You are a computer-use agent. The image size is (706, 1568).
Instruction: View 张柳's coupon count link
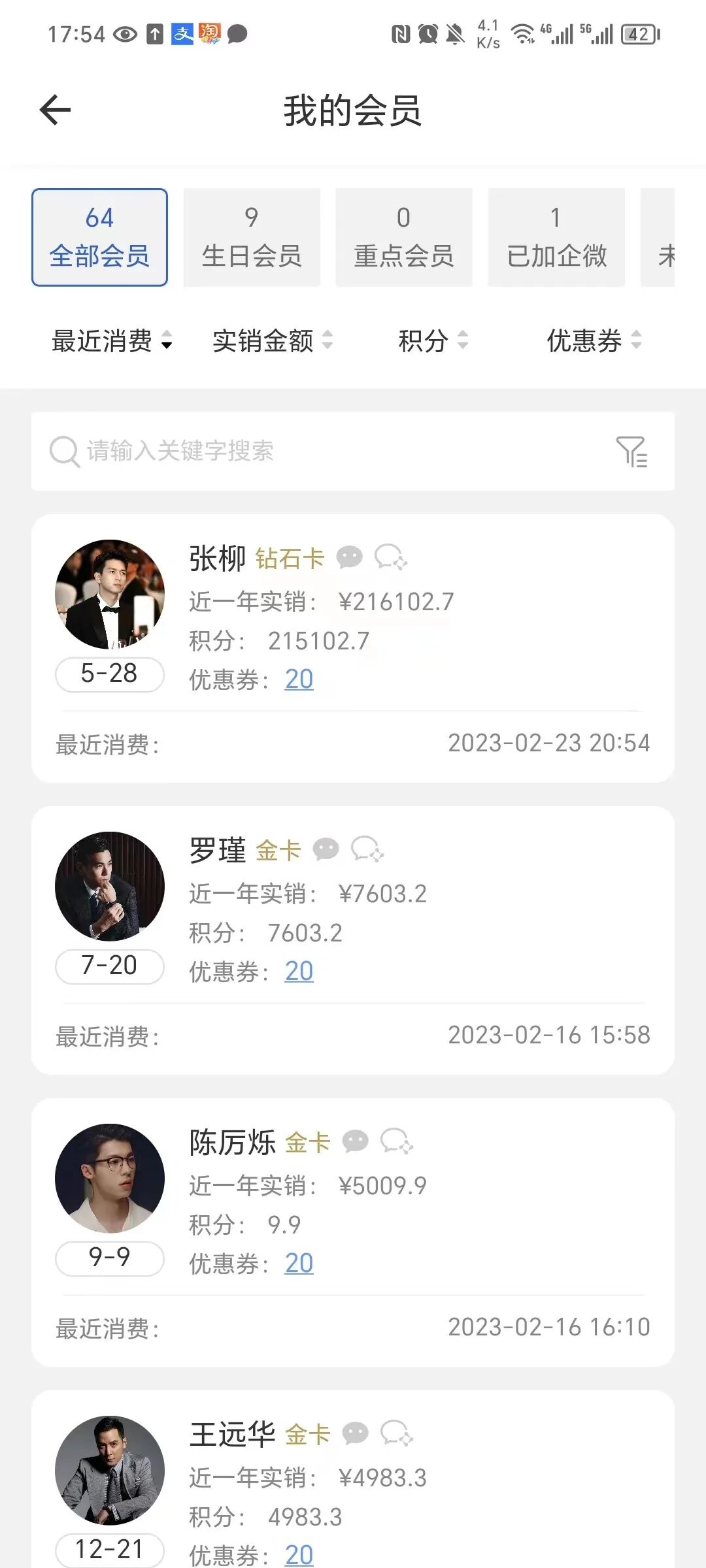tap(299, 679)
